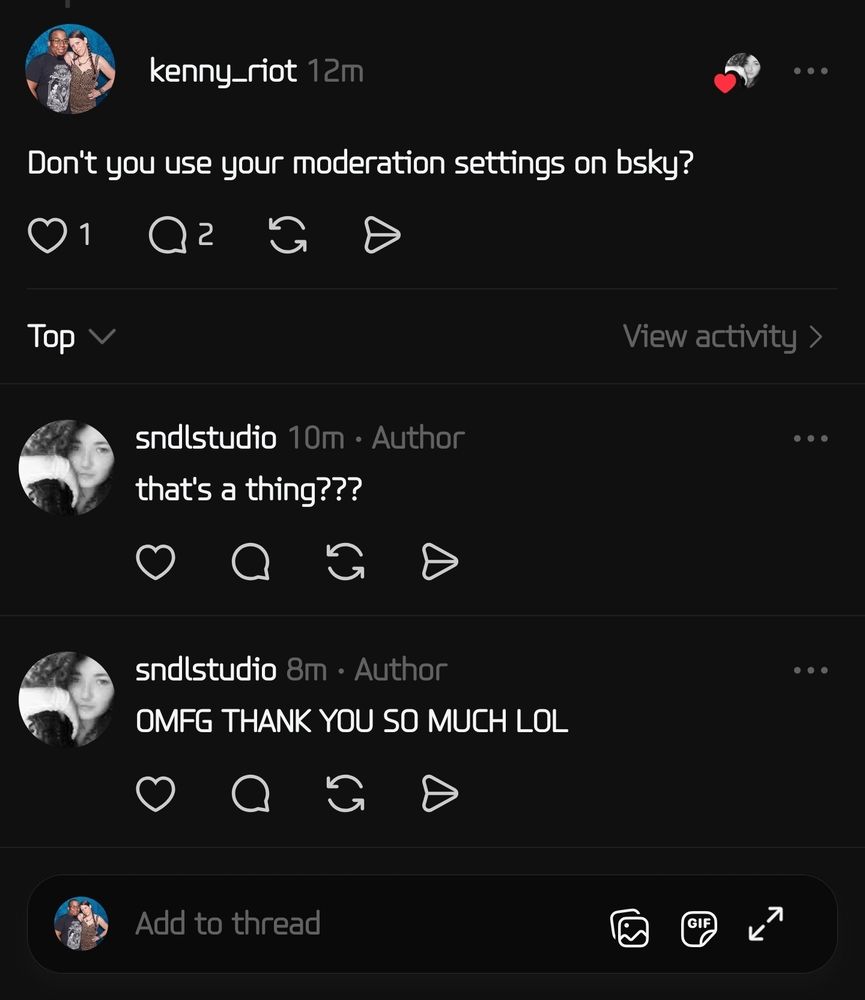The width and height of the screenshot is (865, 1000).
Task: Share the 'OMFG THANK YOU' reply
Action: [x=437, y=793]
